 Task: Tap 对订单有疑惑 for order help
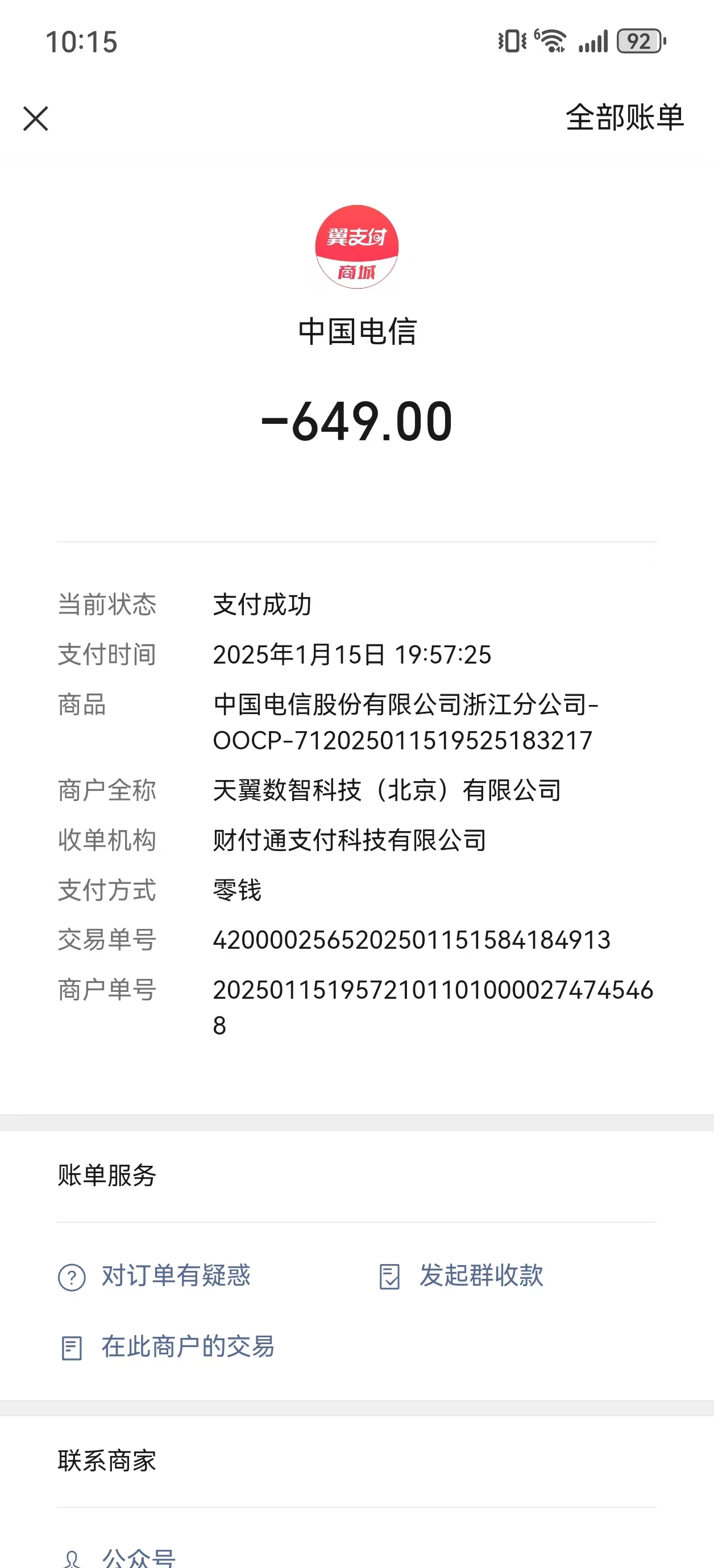pyautogui.click(x=155, y=1276)
